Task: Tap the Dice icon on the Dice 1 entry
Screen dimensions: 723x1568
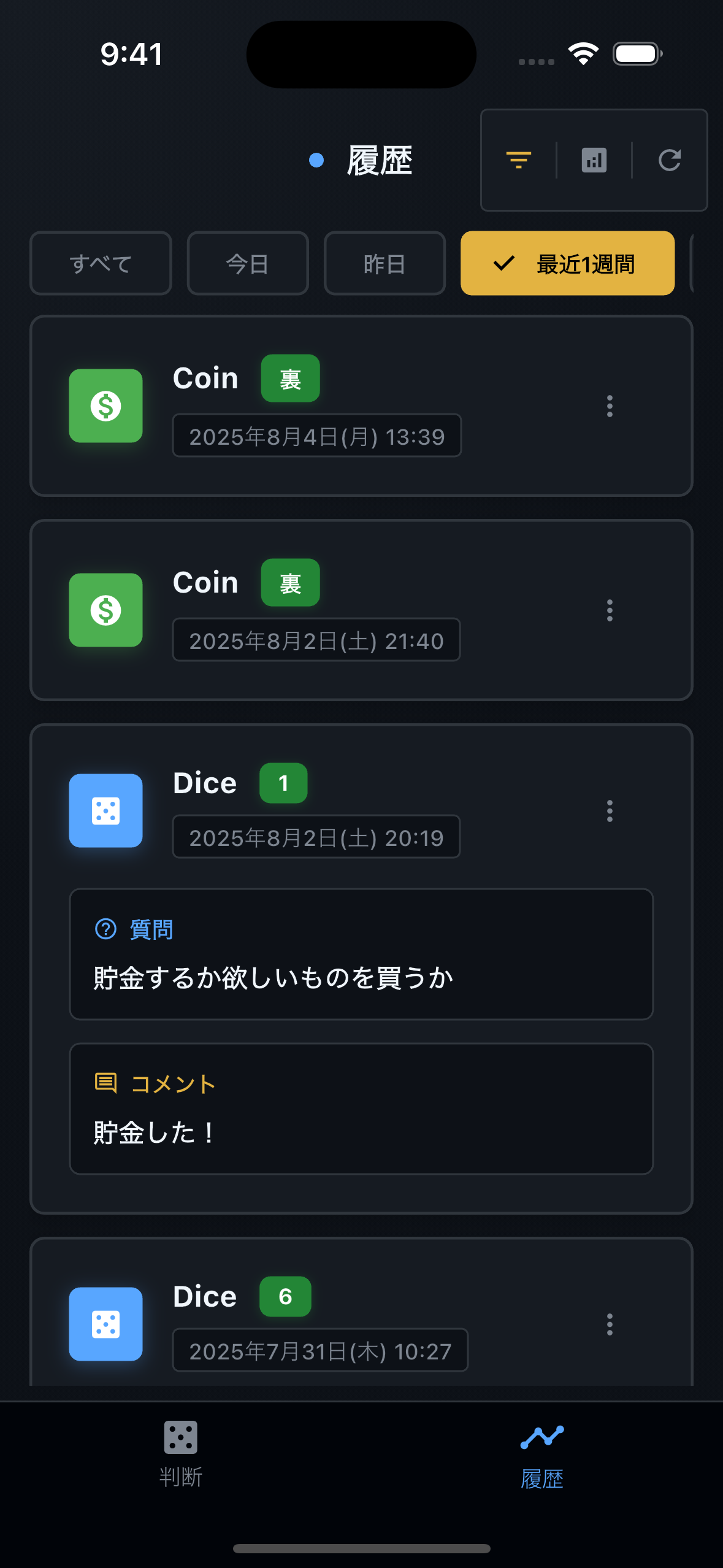Action: coord(105,811)
